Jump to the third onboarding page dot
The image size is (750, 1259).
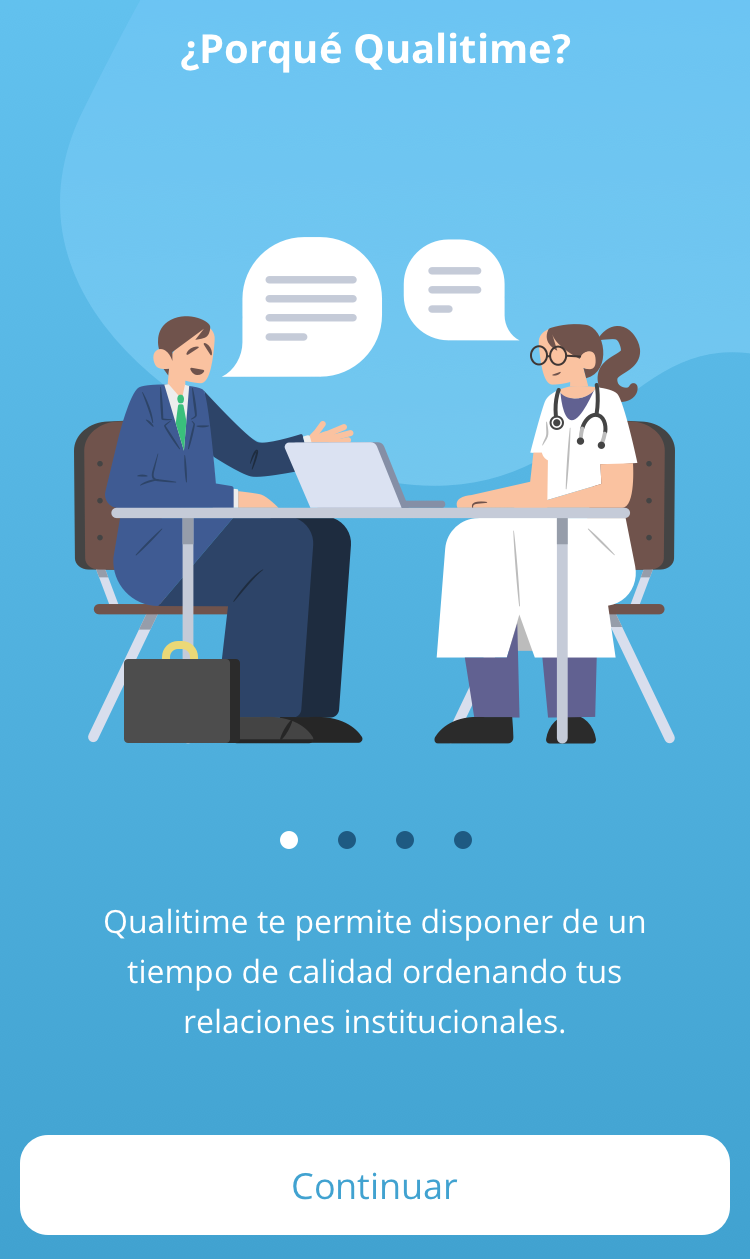(x=405, y=840)
